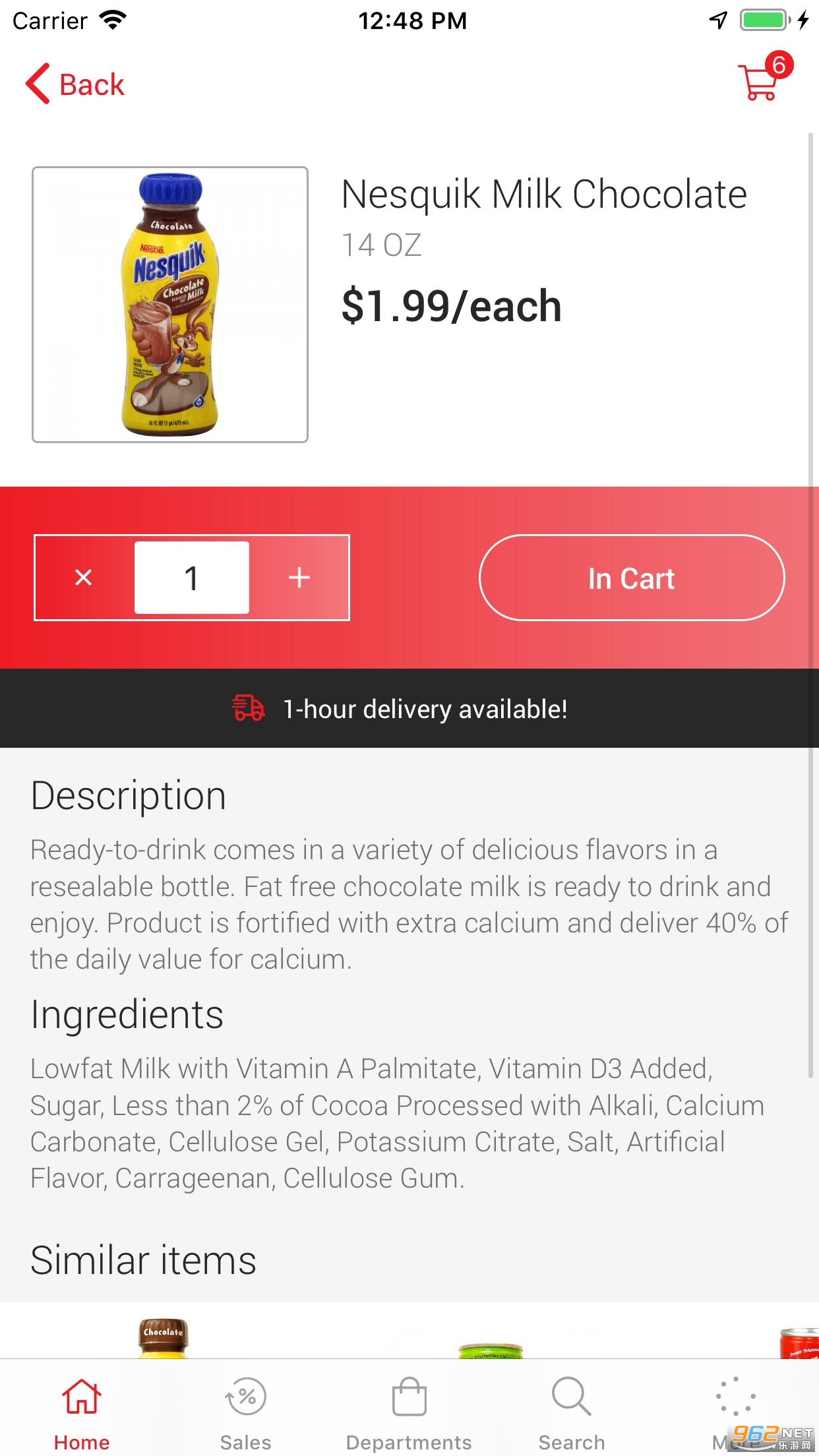Remove item with the X button
Viewport: 819px width, 1456px height.
tap(84, 578)
